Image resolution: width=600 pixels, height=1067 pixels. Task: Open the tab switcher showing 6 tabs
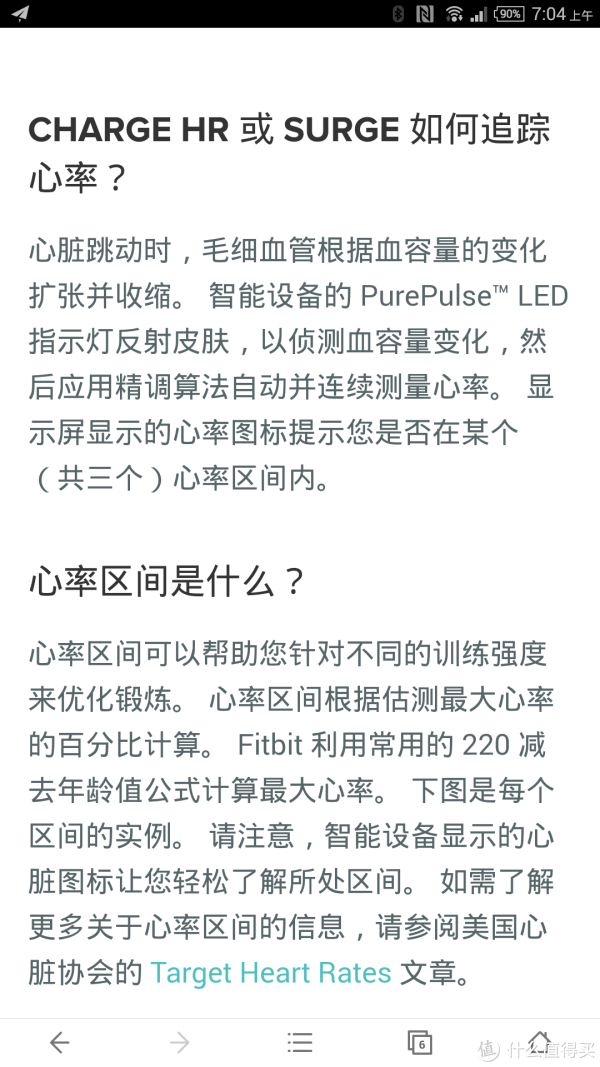click(x=420, y=1042)
